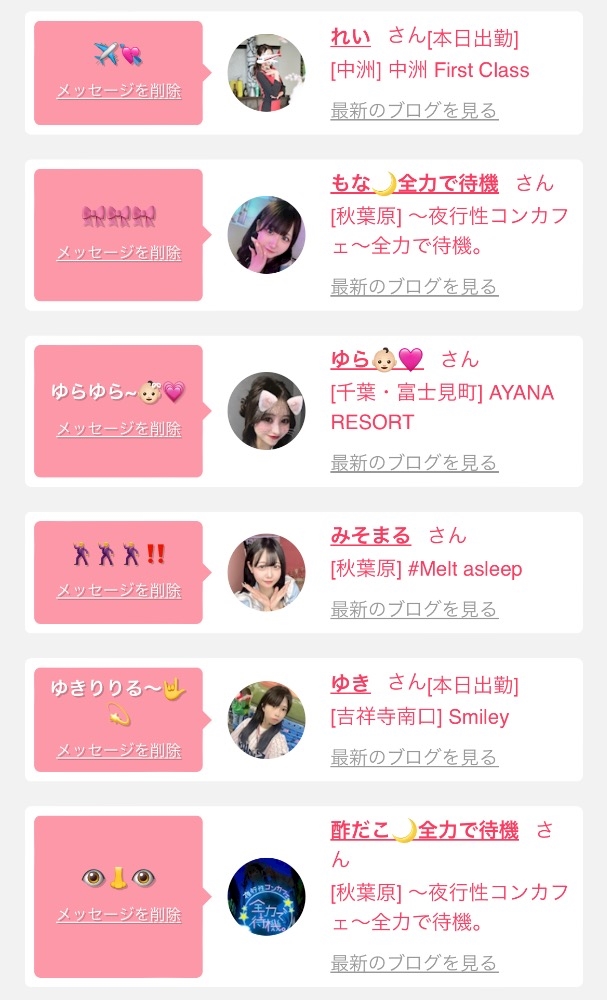This screenshot has width=607, height=1000.
Task: View latest blog of もな
Action: (x=414, y=287)
